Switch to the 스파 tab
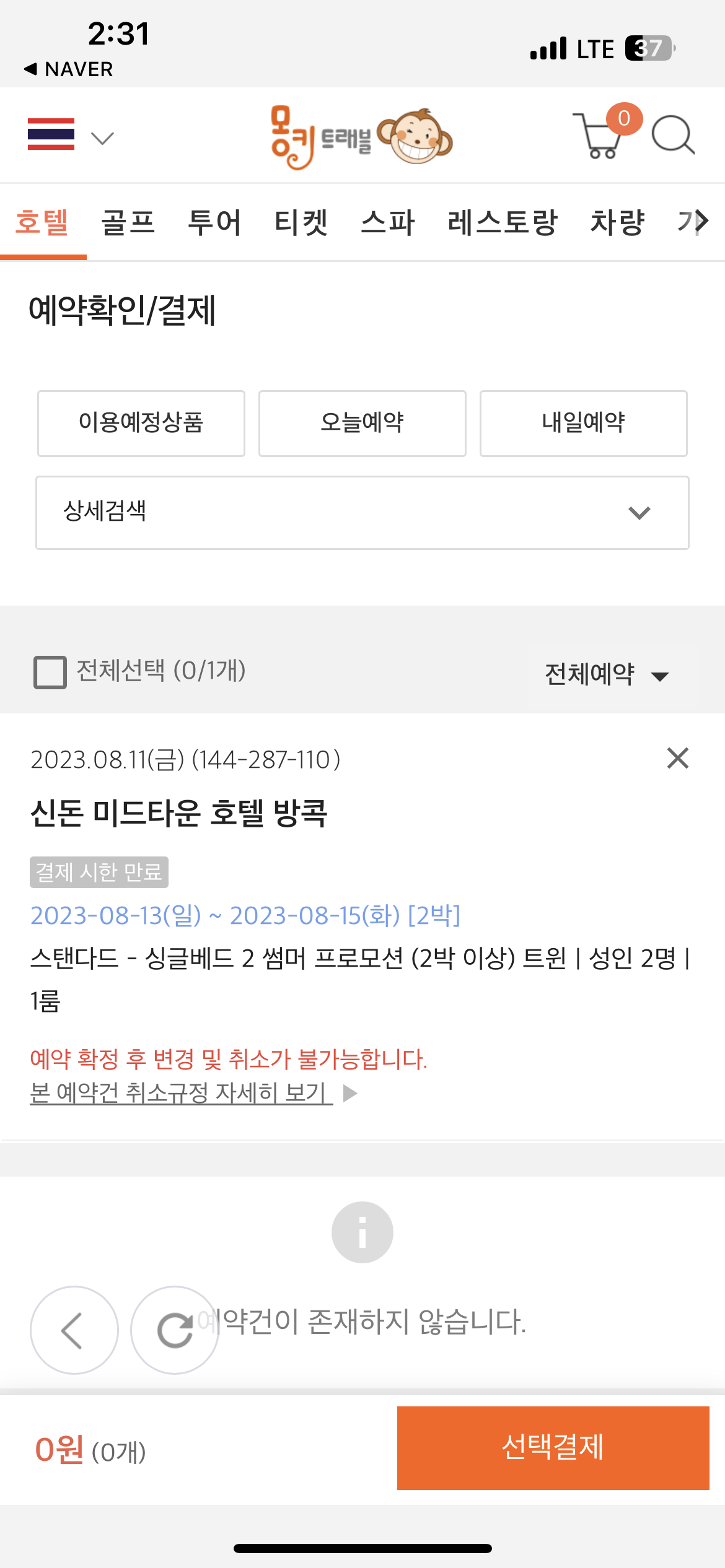Viewport: 725px width, 1568px height. tap(388, 222)
